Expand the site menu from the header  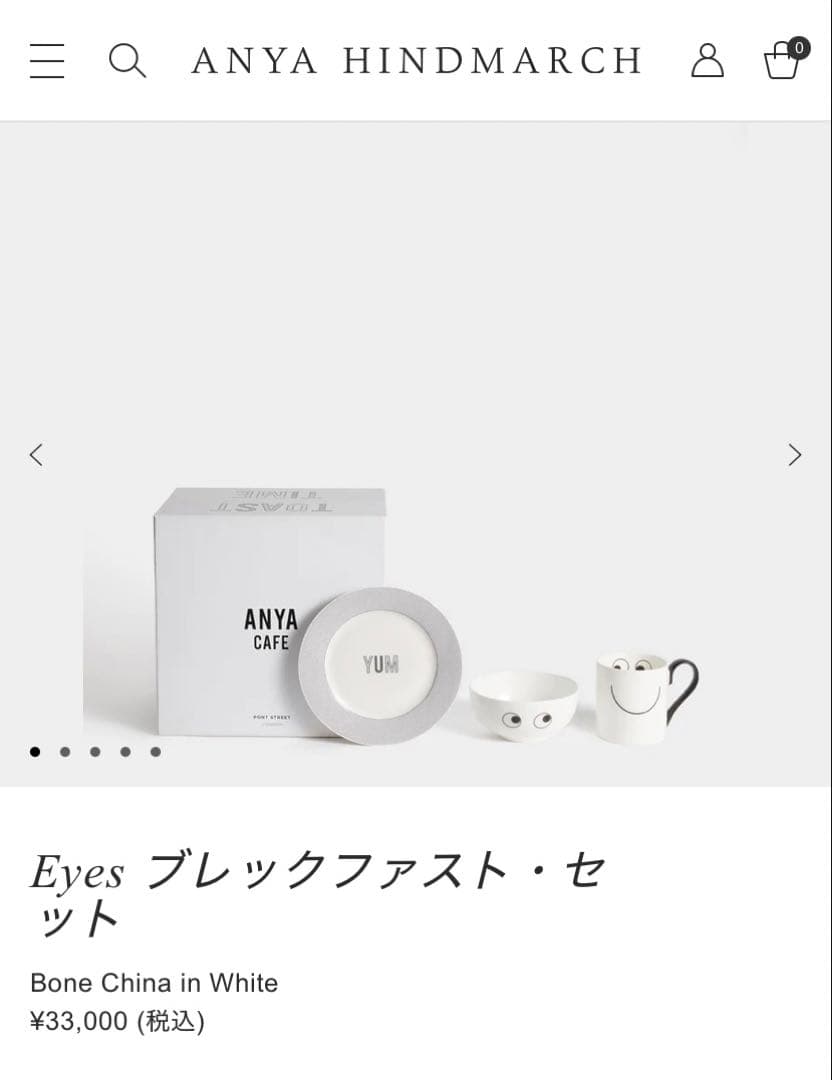pos(46,60)
